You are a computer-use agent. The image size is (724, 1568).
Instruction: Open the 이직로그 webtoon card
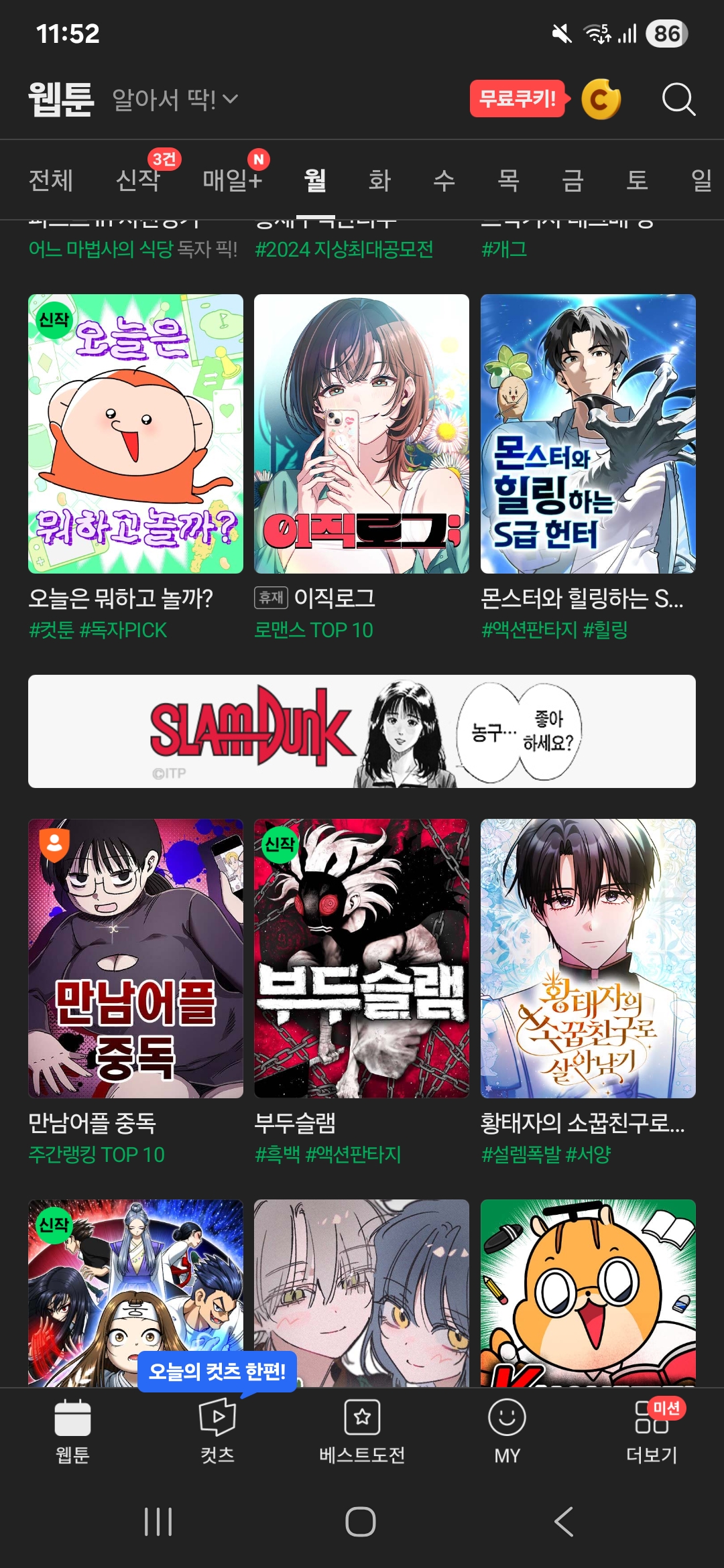[361, 468]
